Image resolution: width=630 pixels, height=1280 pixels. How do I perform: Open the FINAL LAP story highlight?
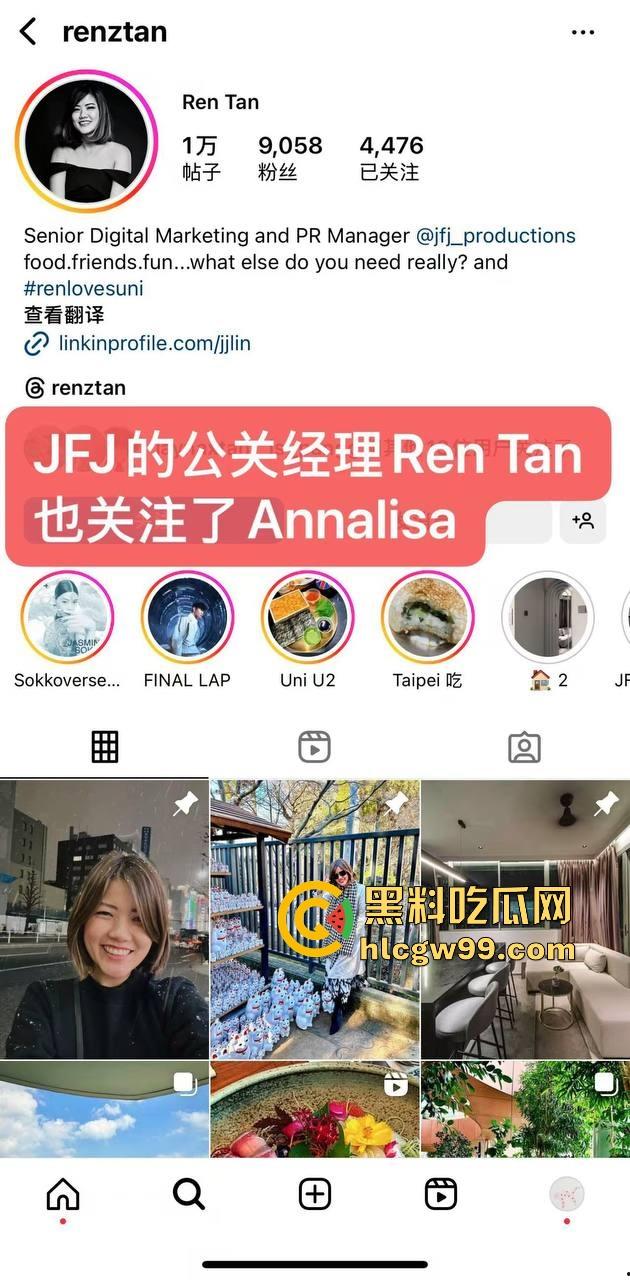pyautogui.click(x=187, y=618)
